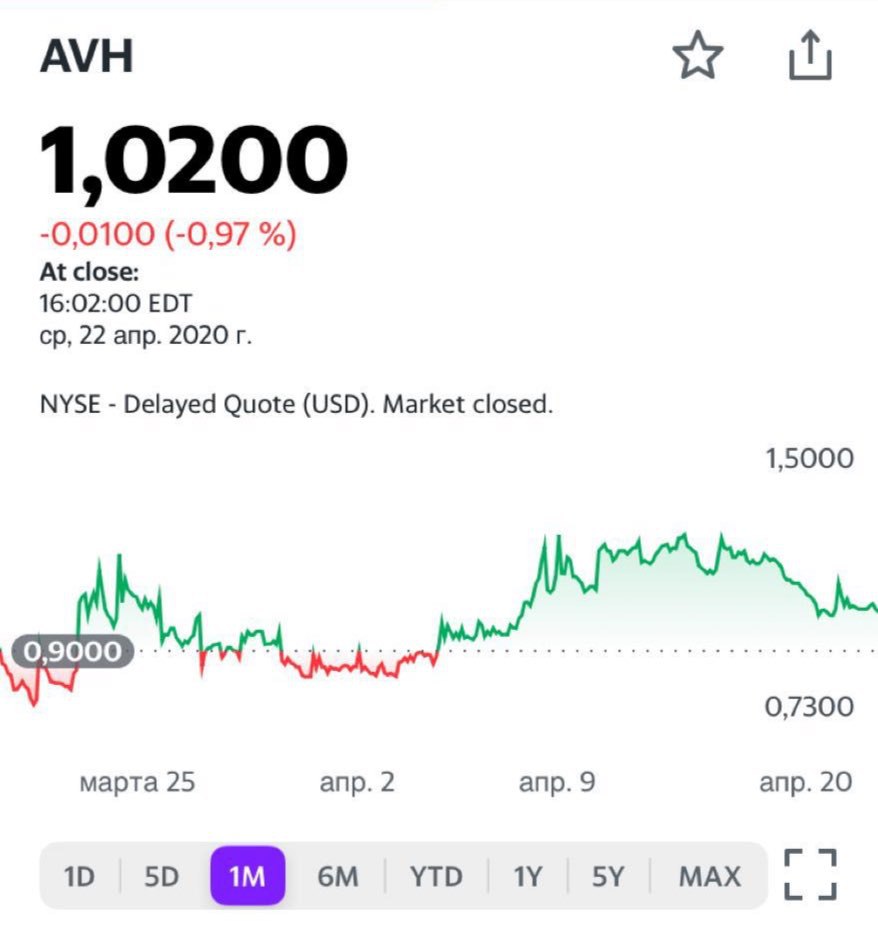Show the 6M price chart
878x935 pixels.
(337, 877)
